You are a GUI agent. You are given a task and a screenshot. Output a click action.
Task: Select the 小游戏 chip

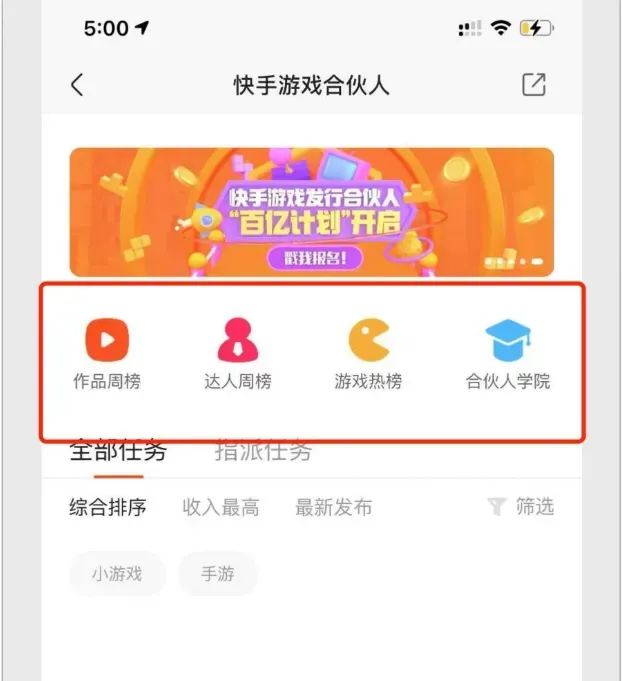click(117, 574)
